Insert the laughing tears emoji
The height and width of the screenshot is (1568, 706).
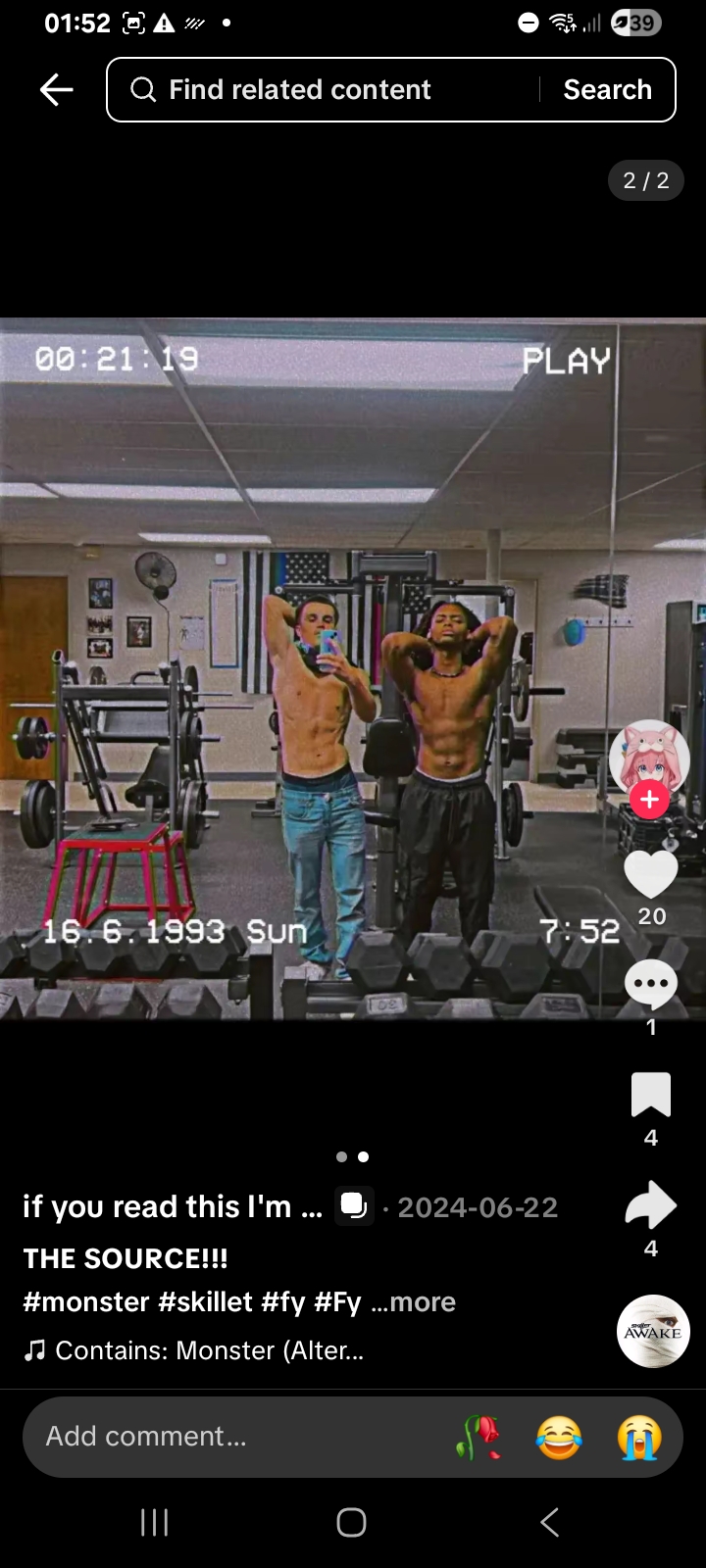tap(559, 1438)
